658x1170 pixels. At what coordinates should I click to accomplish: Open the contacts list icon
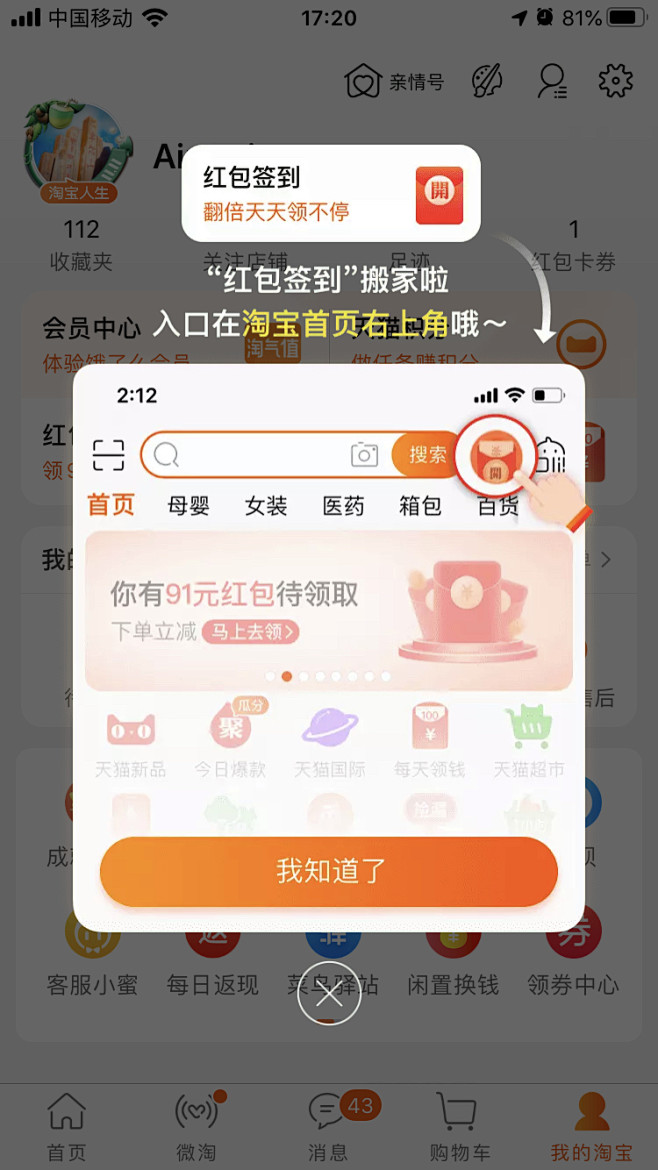pyautogui.click(x=552, y=81)
